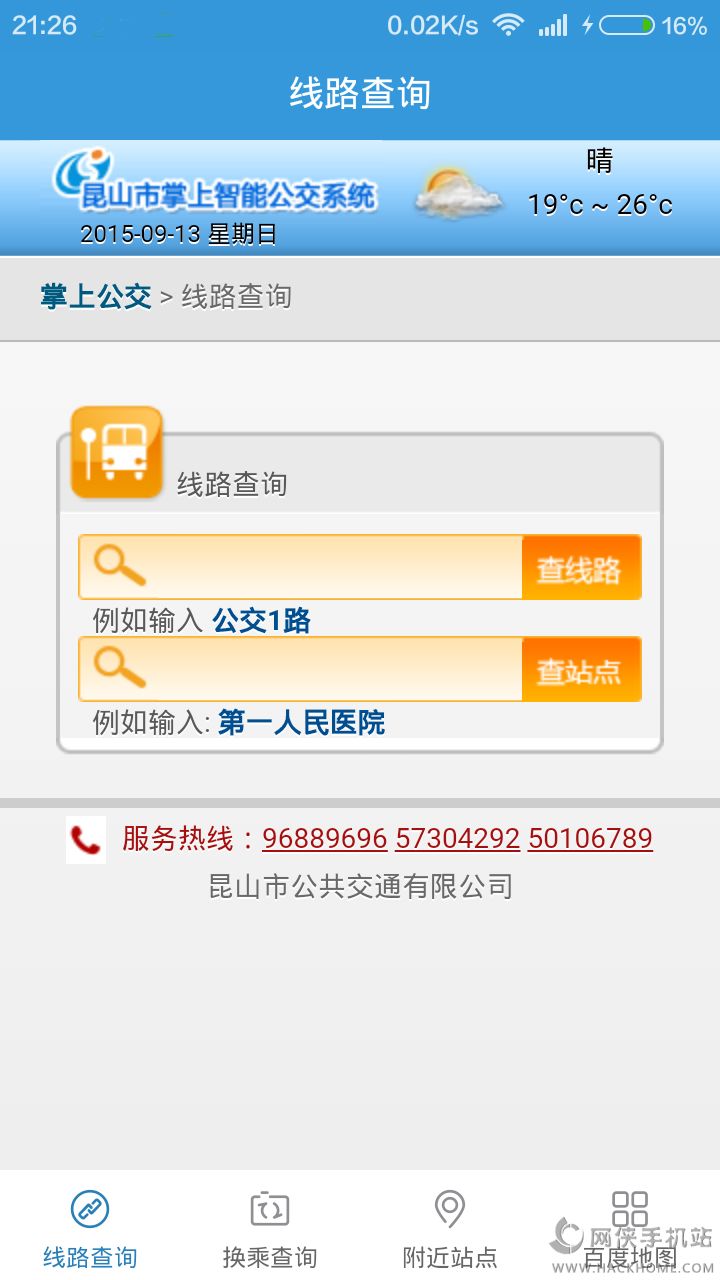
Task: Call hotline number 50106789
Action: (590, 838)
